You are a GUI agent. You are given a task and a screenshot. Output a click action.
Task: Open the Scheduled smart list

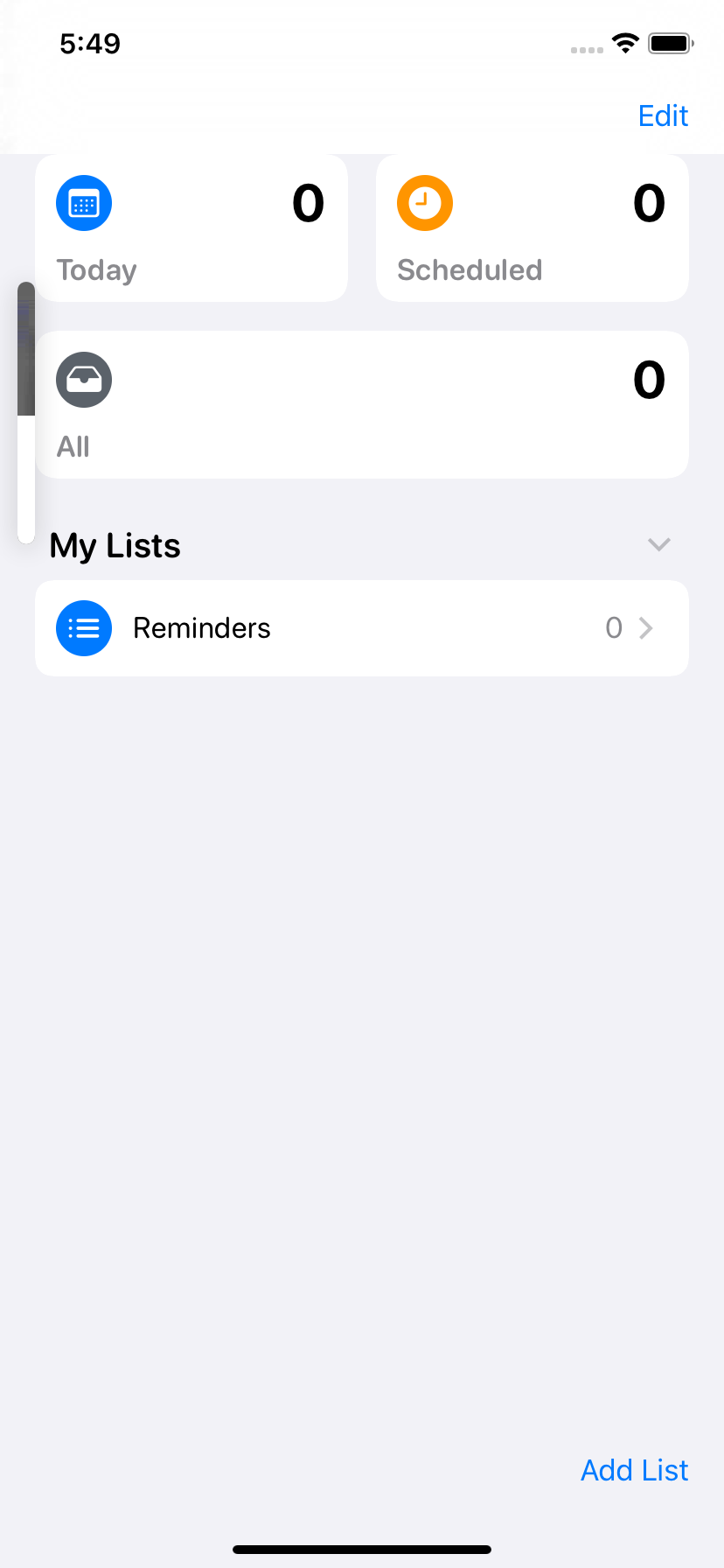pyautogui.click(x=532, y=229)
